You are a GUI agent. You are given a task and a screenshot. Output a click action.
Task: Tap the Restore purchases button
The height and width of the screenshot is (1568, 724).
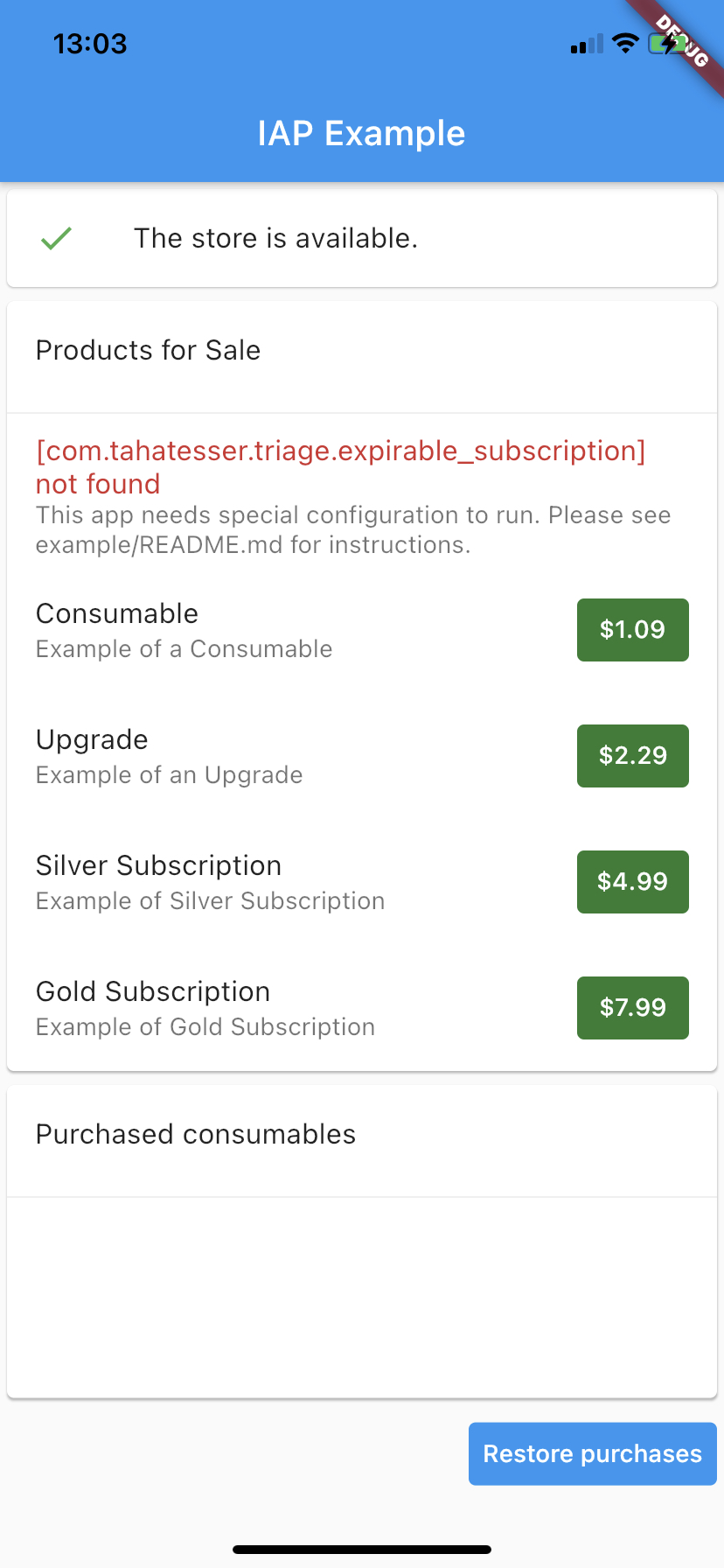[592, 1453]
